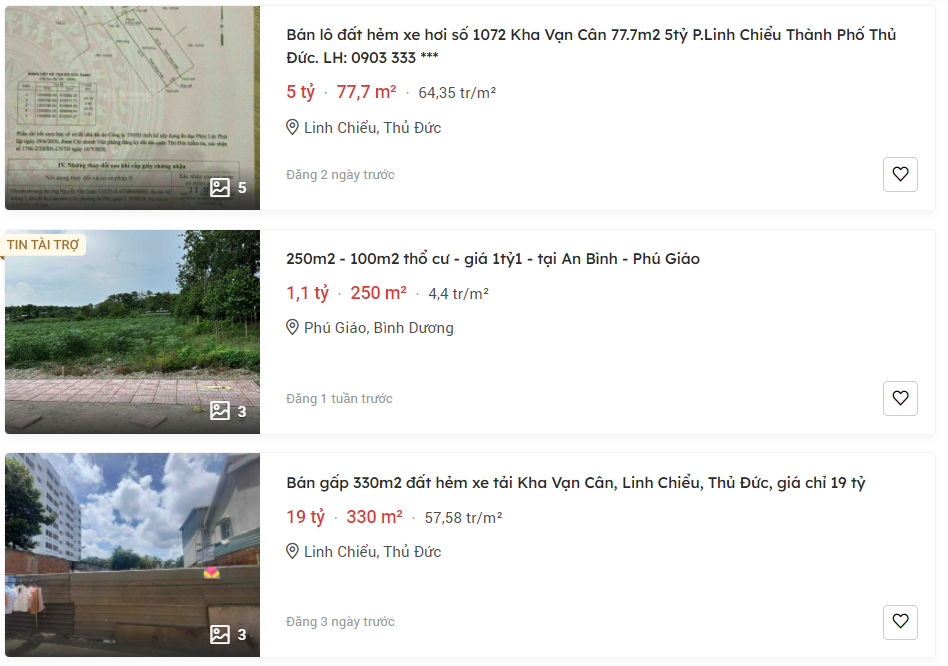
Task: Open listing for 330m2 land at 19 tỷ
Action: (x=575, y=483)
